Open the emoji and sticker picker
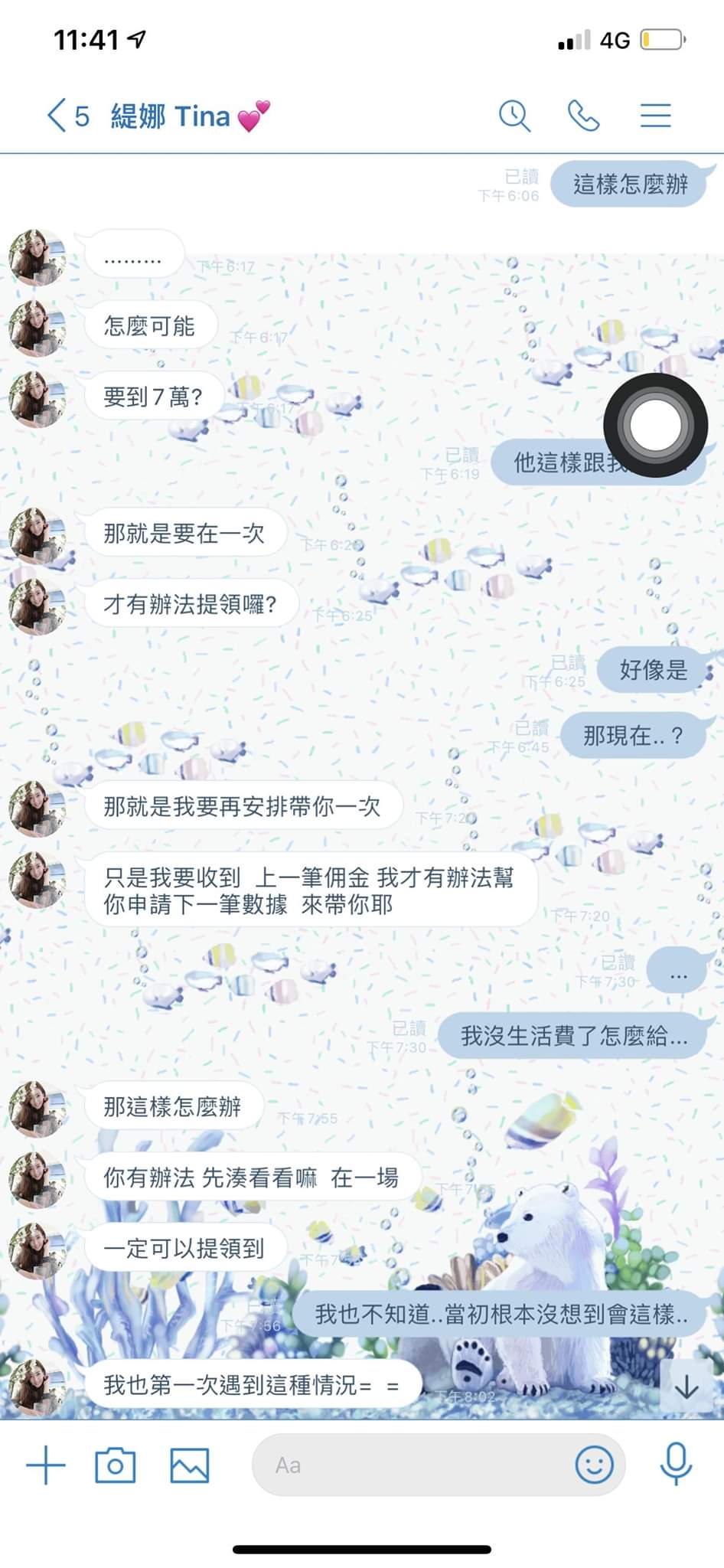The width and height of the screenshot is (724, 1568). point(594,1465)
